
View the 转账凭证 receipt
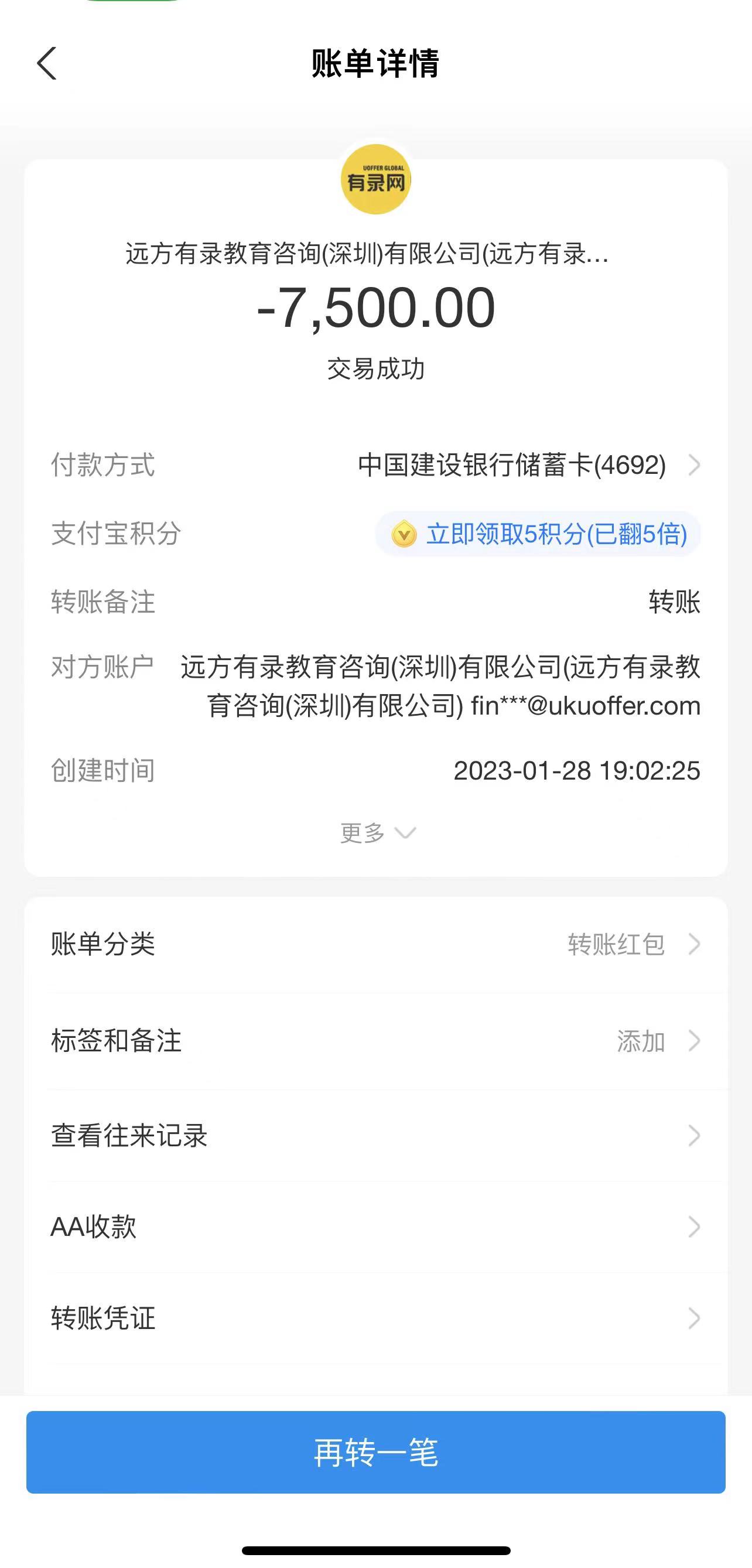click(x=375, y=1318)
